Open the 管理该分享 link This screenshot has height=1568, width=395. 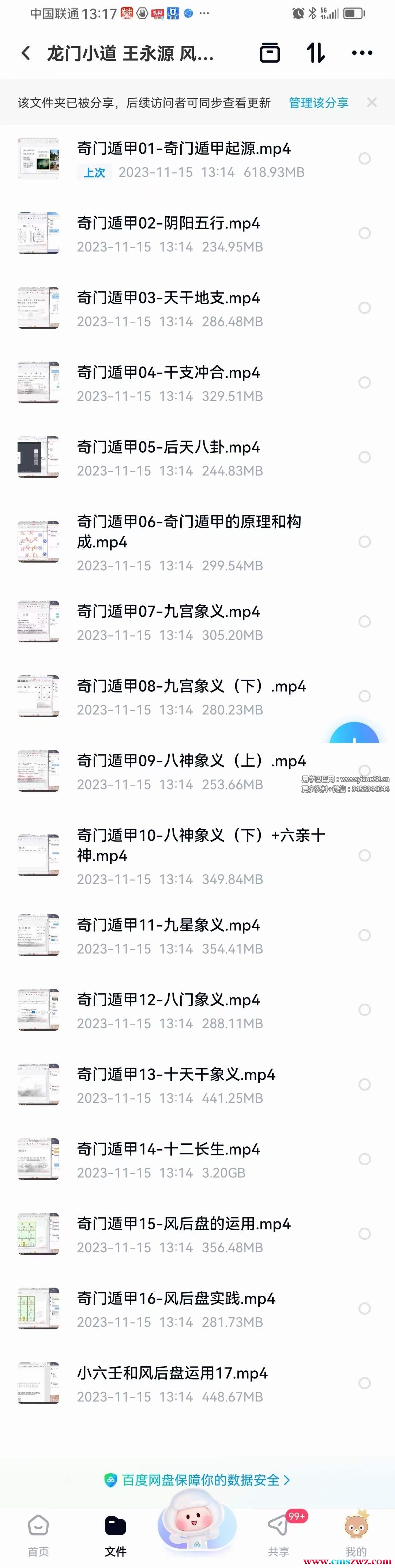(x=318, y=103)
